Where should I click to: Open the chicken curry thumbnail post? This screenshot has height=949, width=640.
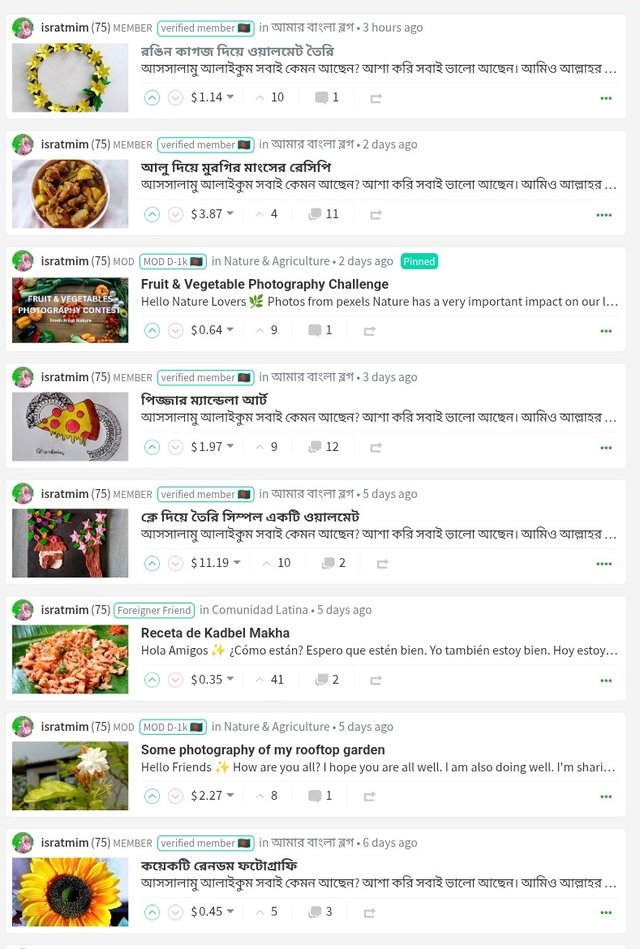point(70,194)
